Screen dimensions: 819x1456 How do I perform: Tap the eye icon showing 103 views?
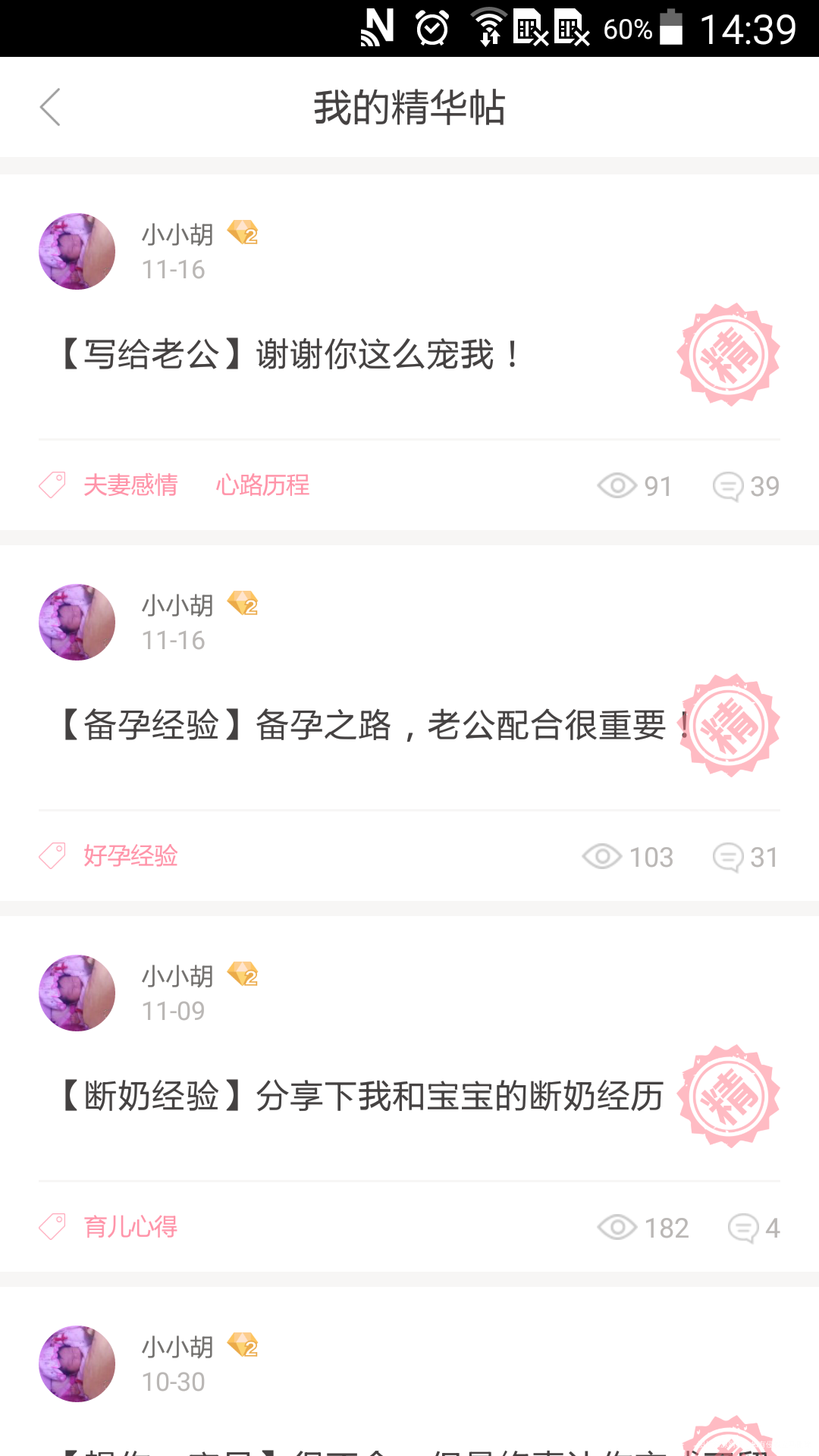pyautogui.click(x=601, y=856)
